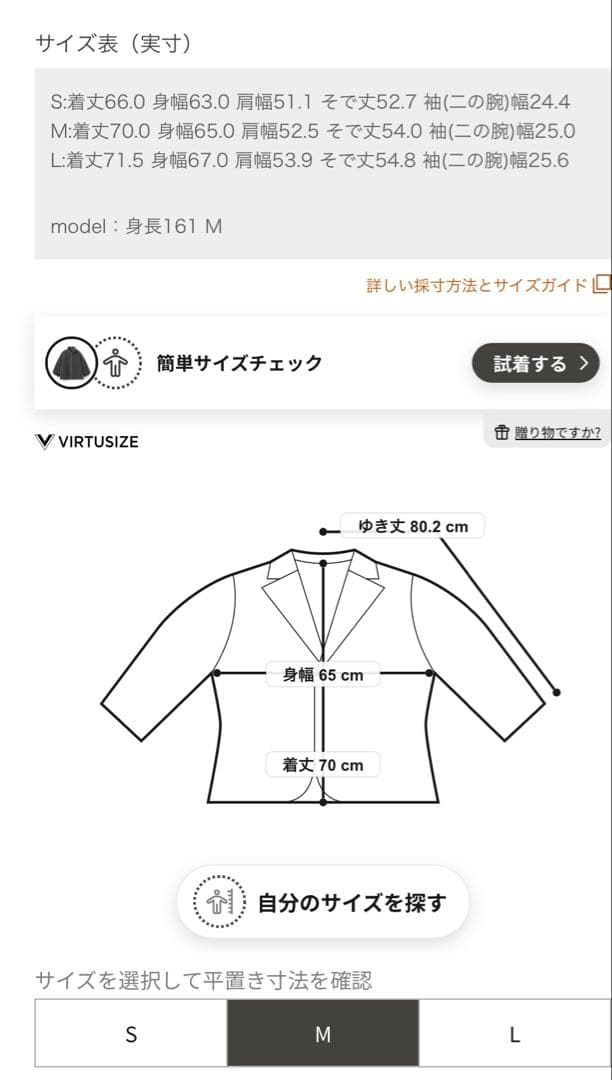Tap the 試着する try-on button
Screen dimensions: 612x1080
pyautogui.click(x=535, y=363)
